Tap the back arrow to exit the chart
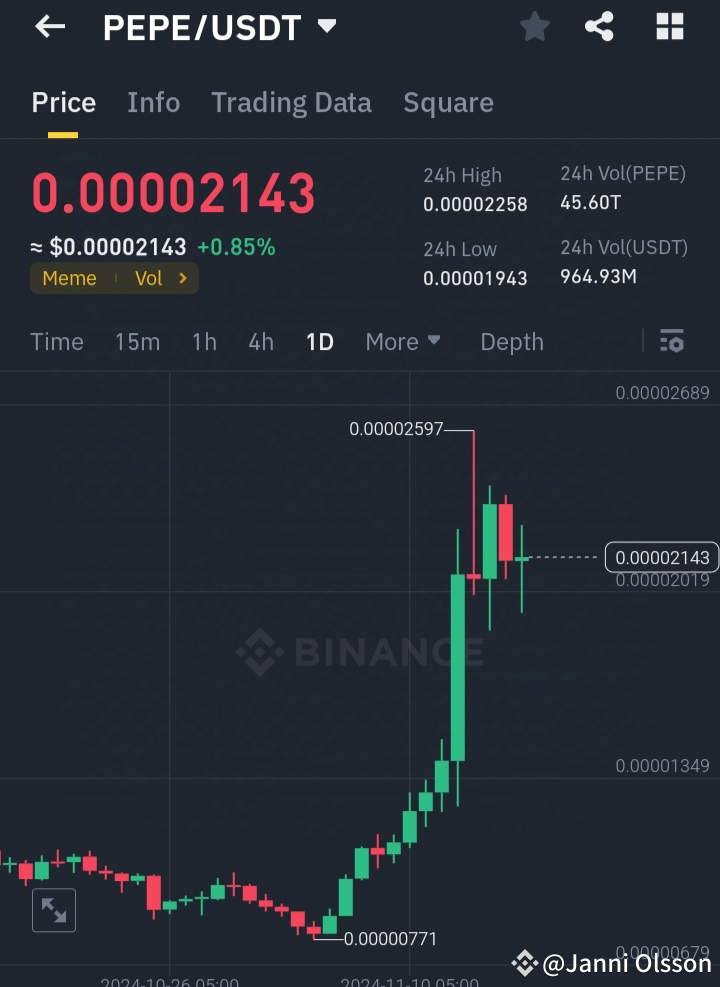Screen dimensions: 720x987 49,27
